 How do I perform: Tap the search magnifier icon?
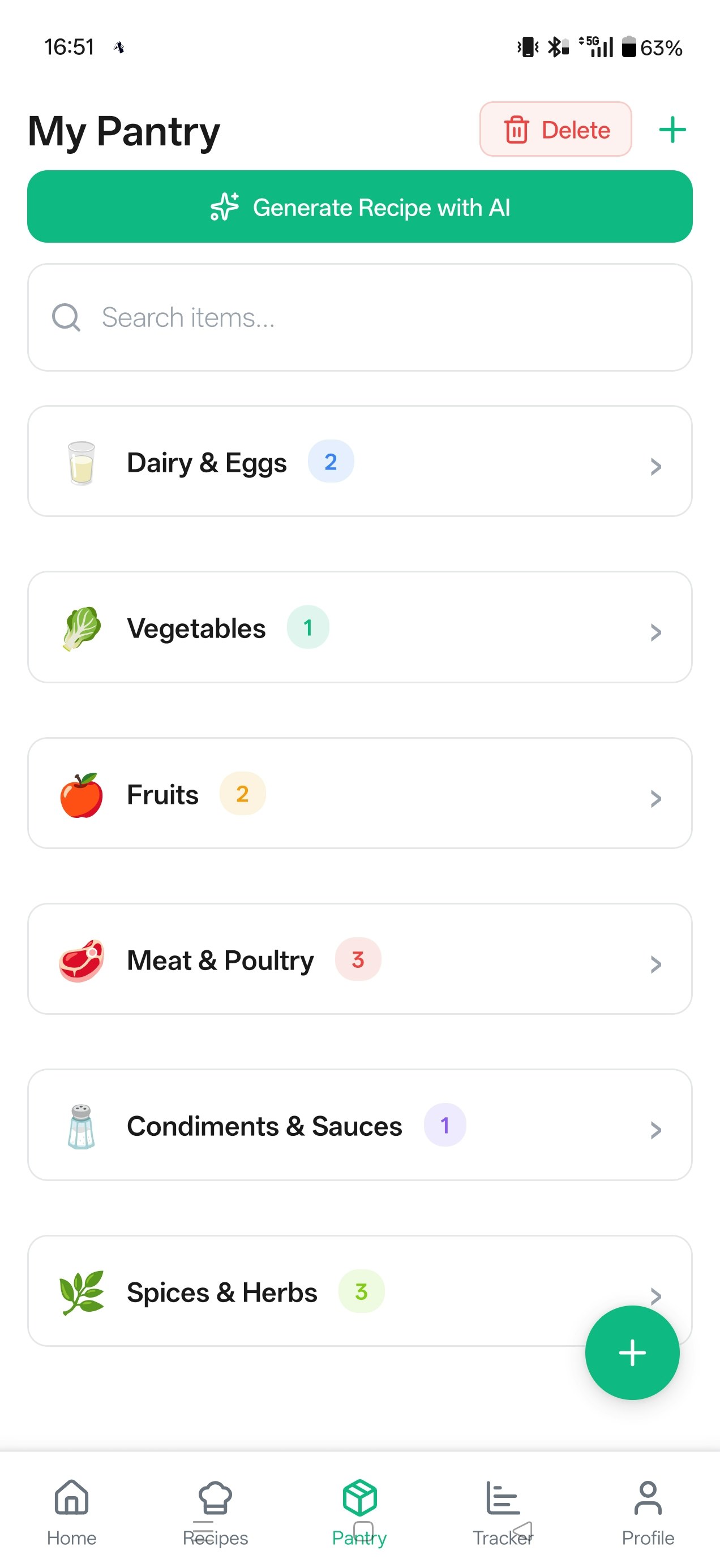point(66,317)
